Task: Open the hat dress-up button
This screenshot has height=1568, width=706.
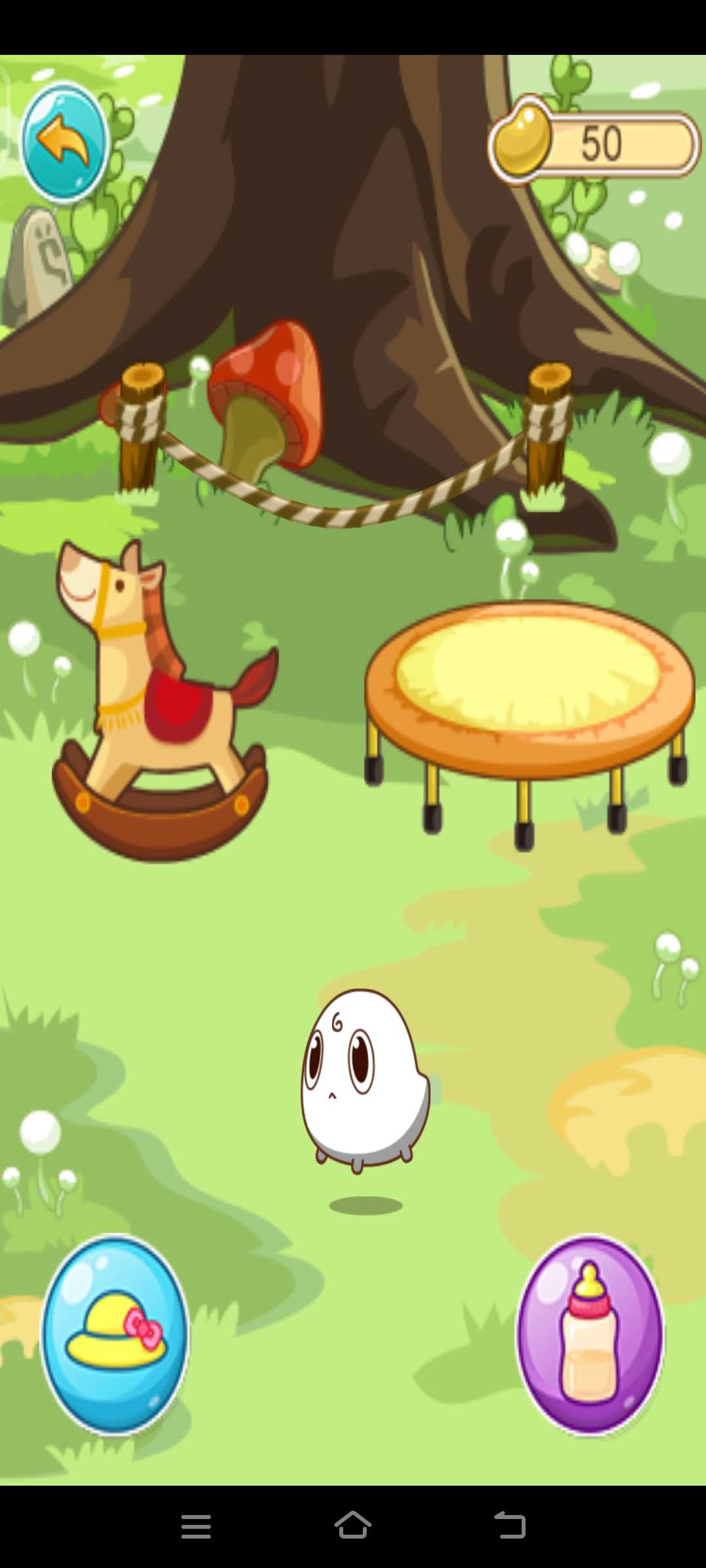Action: pyautogui.click(x=115, y=1334)
